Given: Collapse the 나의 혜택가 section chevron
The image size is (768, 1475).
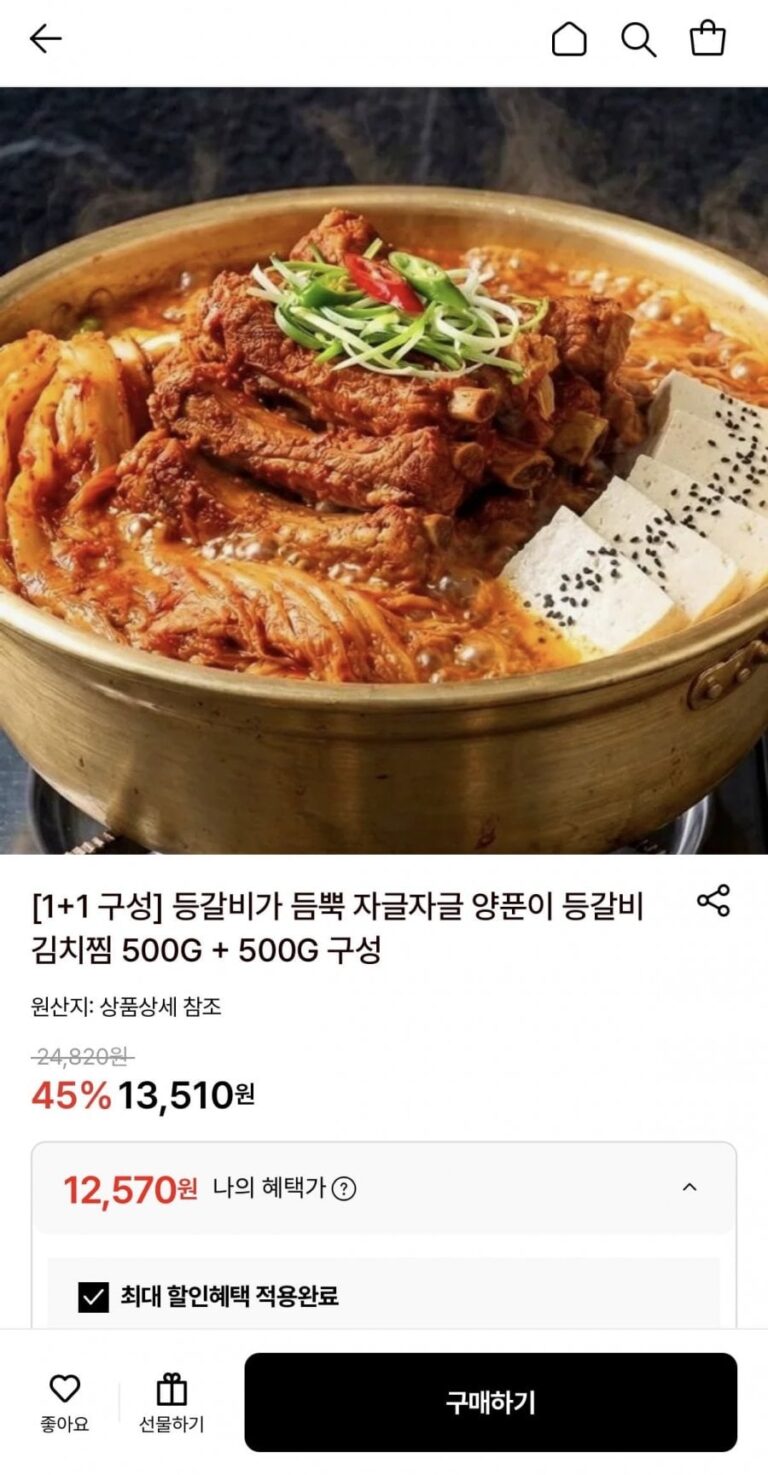Looking at the screenshot, I should pos(689,1188).
